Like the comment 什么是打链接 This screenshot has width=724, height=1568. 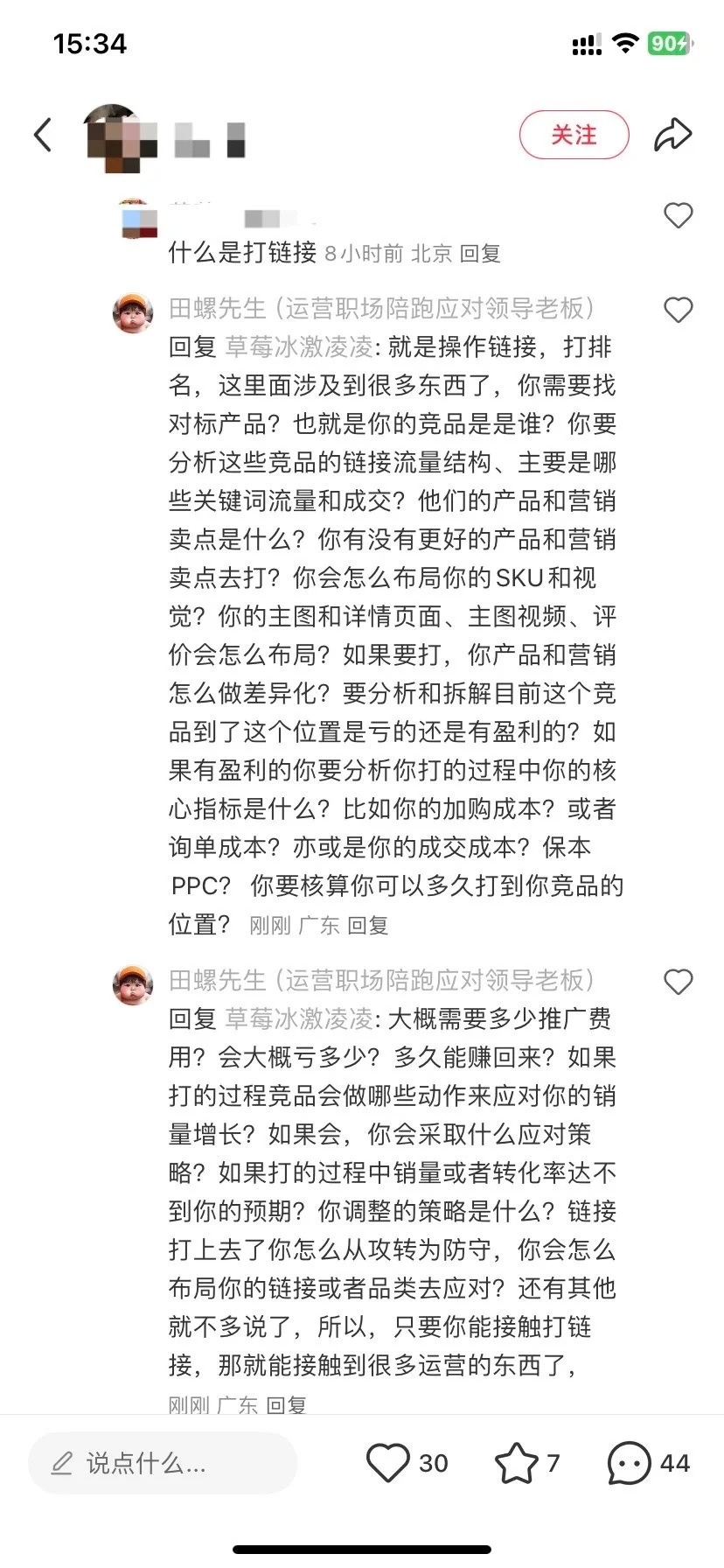click(x=678, y=215)
